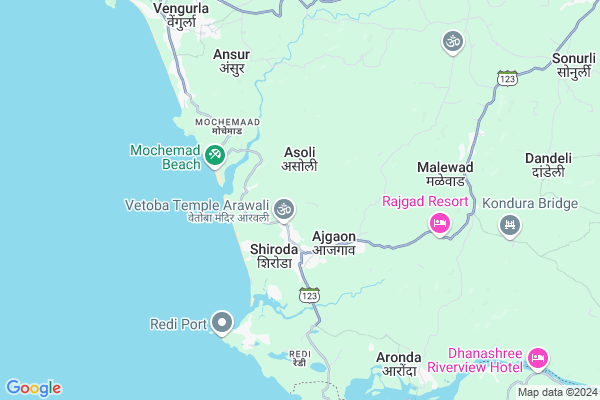
Task: Select the Vetoba Temple Arawali pin
Action: pos(285,208)
